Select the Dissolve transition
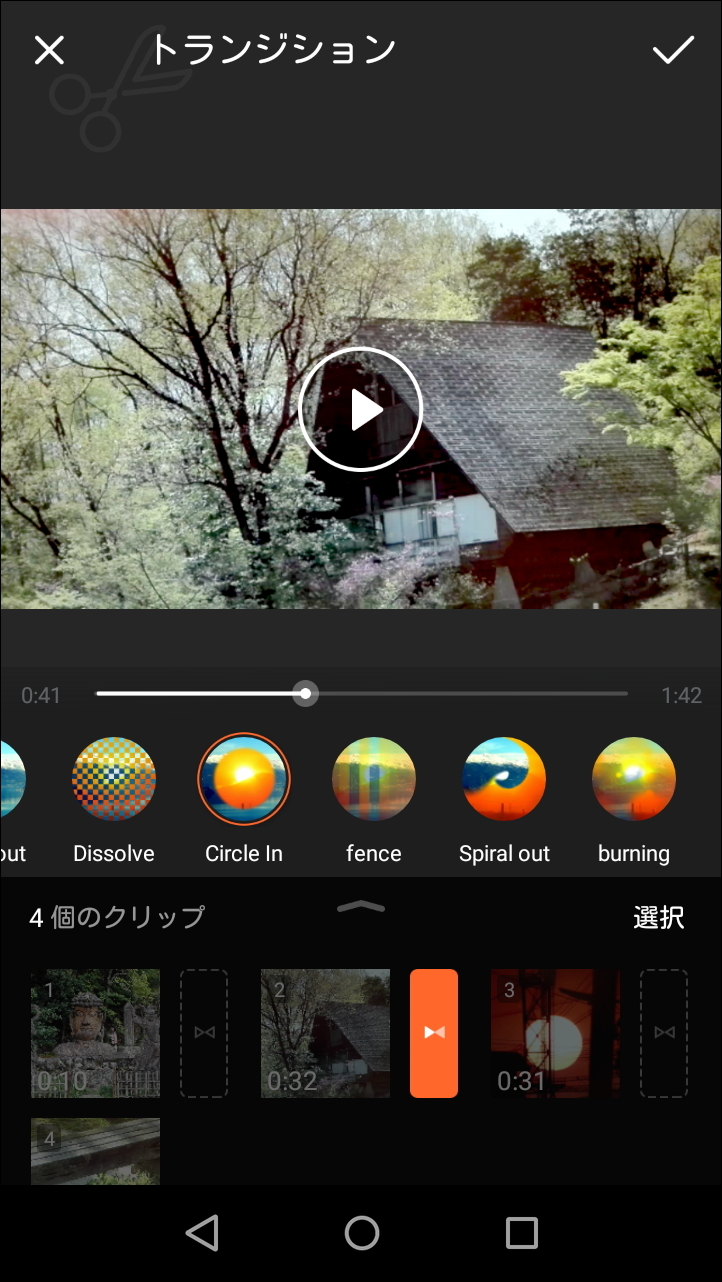The height and width of the screenshot is (1282, 722). click(114, 780)
